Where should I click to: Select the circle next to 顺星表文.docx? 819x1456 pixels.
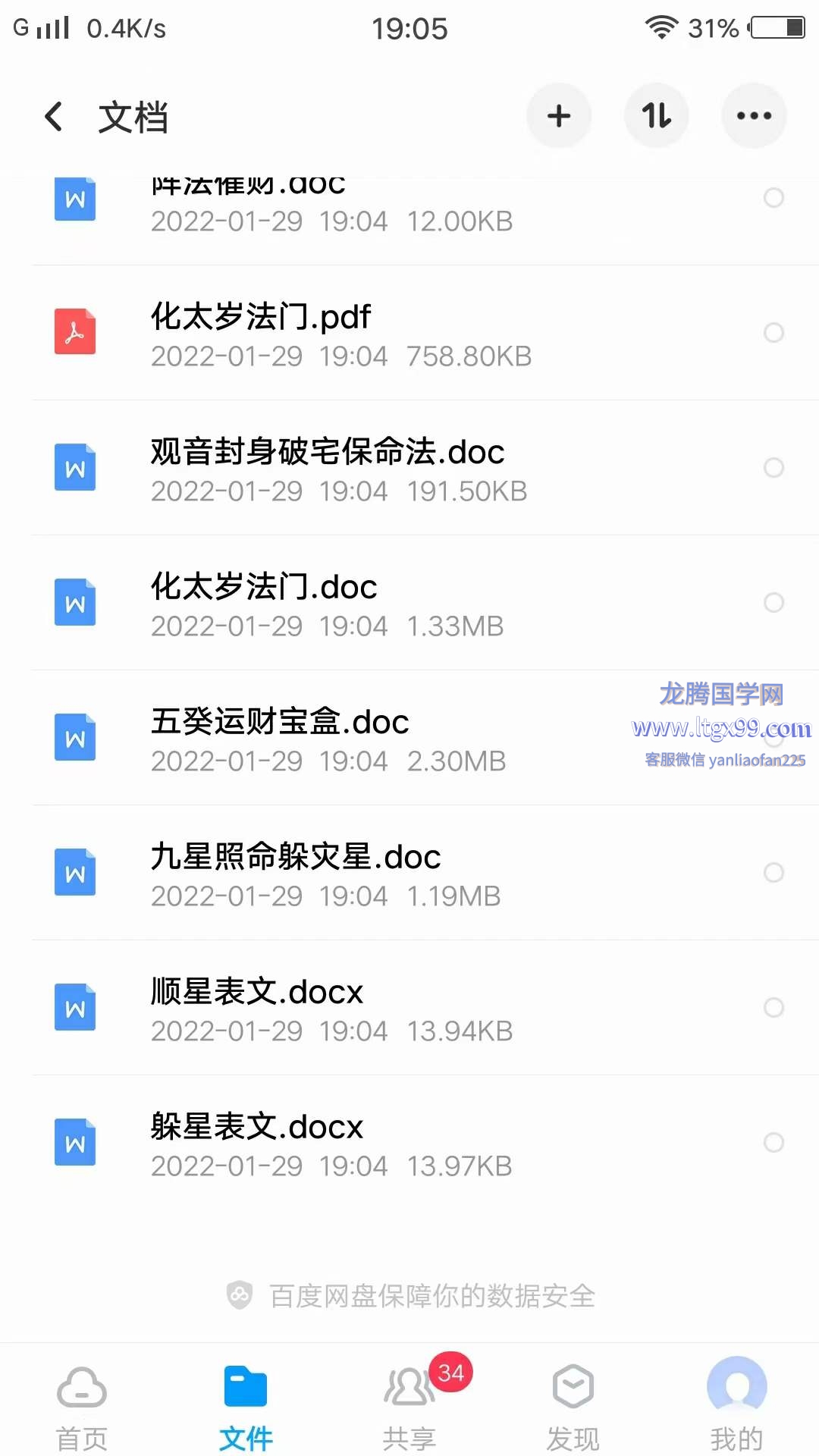click(773, 1008)
